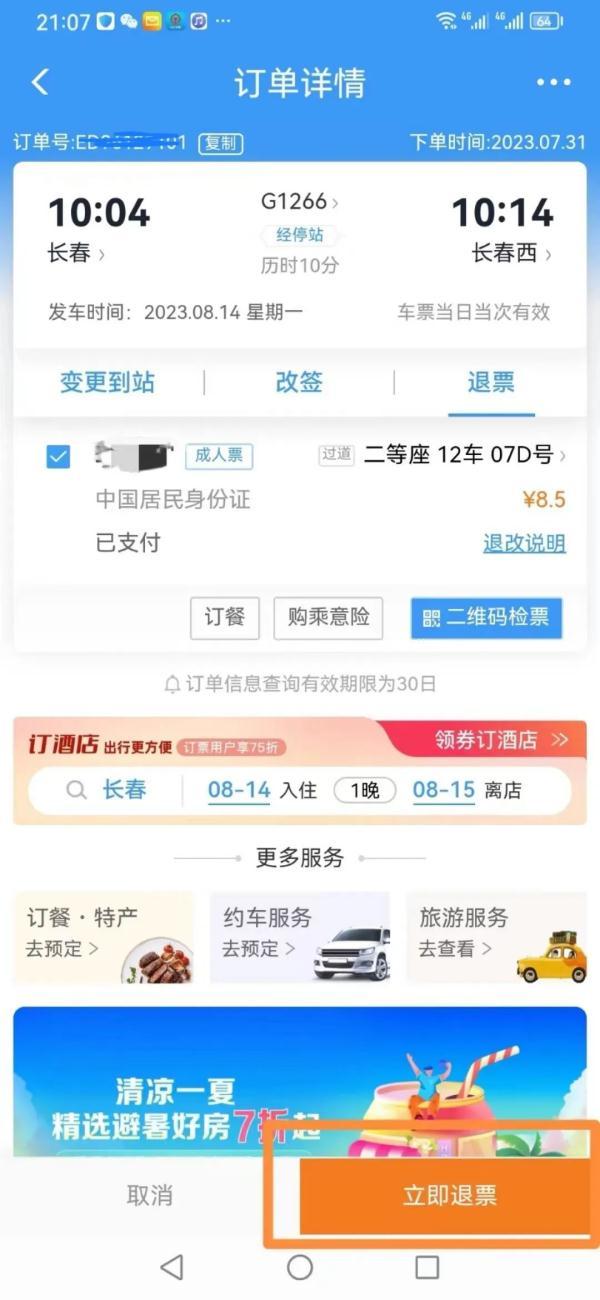Tap the 订餐 button
Screen dimensions: 600x1300
[x=225, y=617]
